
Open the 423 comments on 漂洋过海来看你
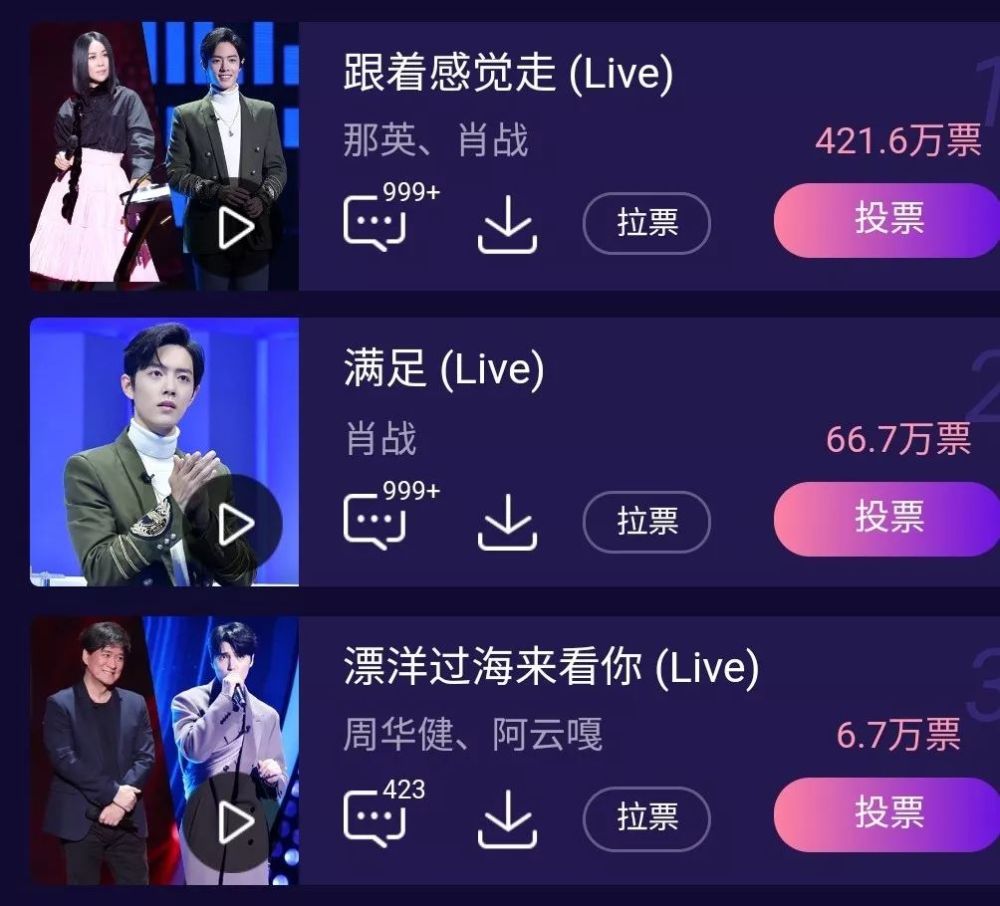click(x=375, y=817)
